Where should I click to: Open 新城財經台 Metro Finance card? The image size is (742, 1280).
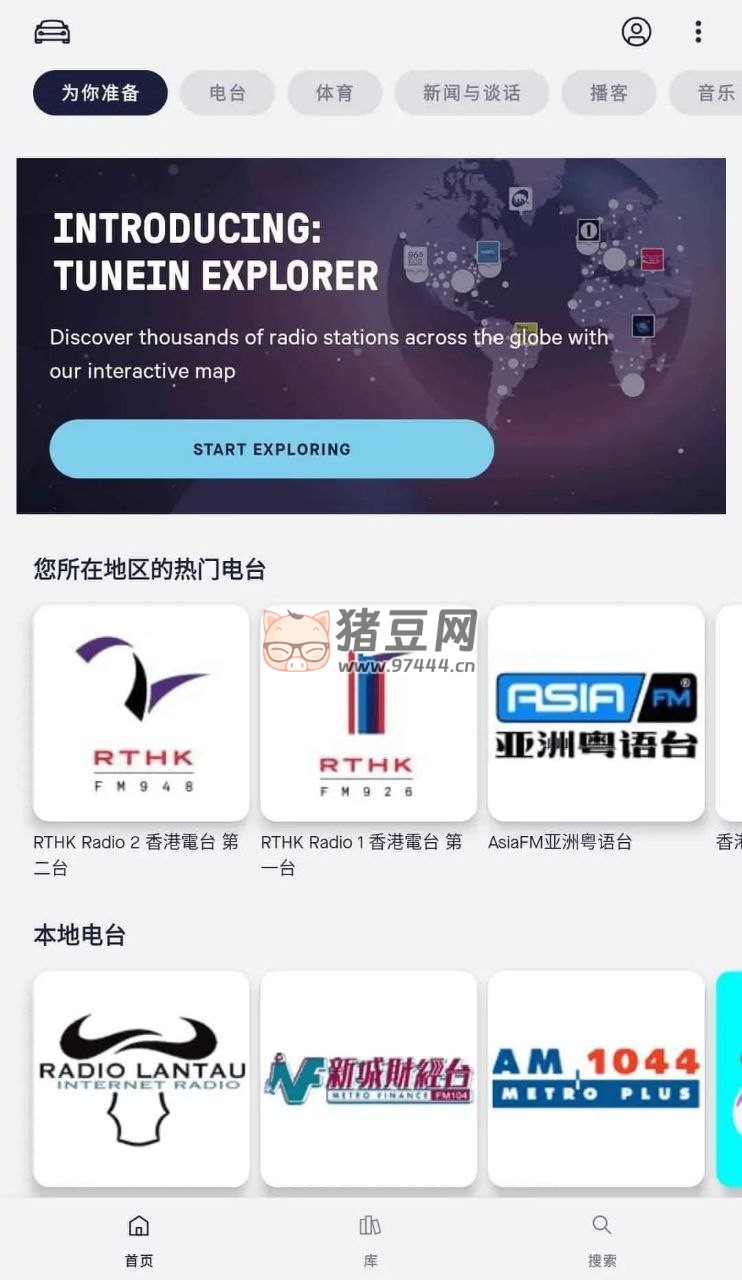(368, 1078)
